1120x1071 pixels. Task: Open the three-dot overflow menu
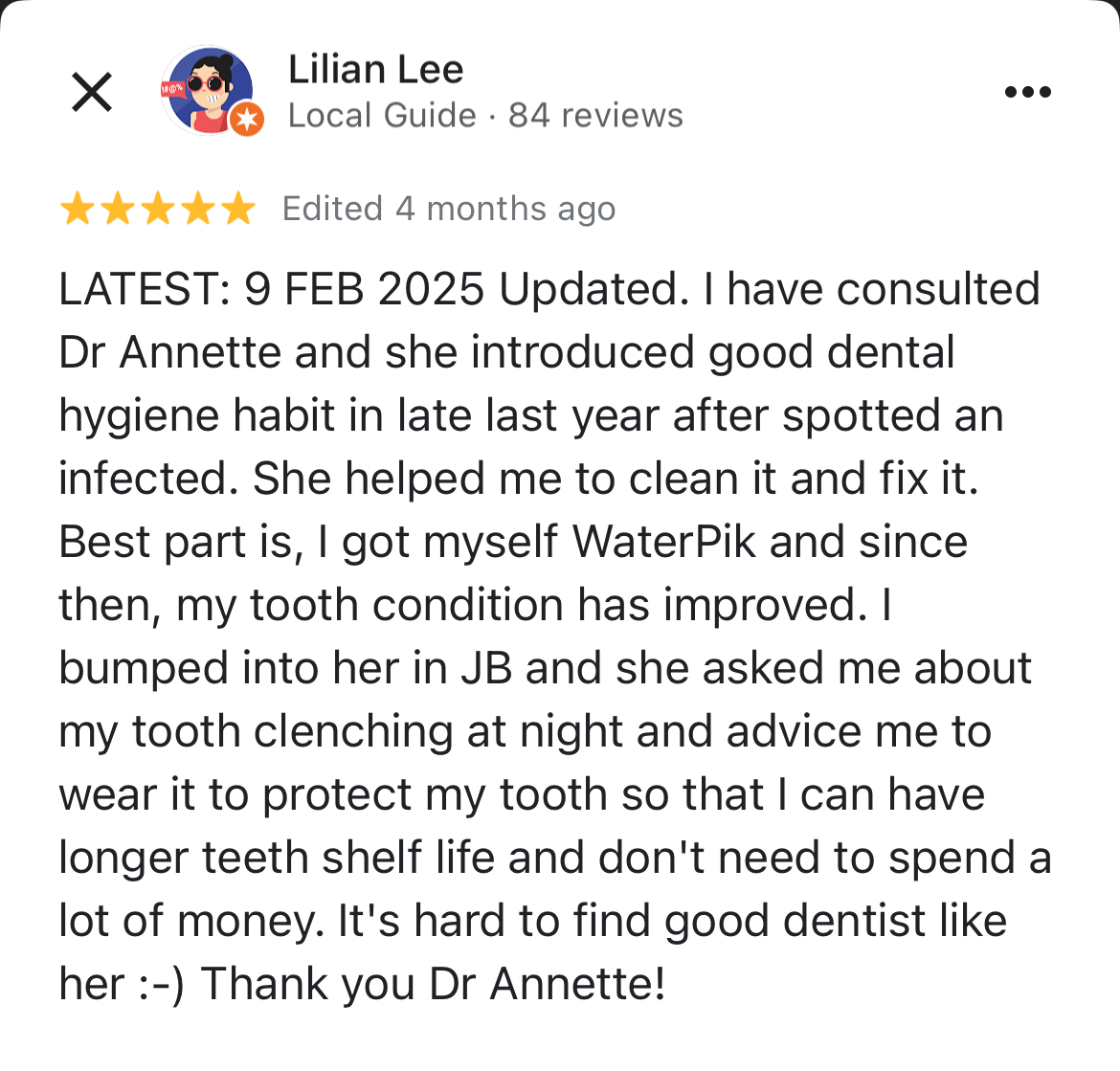point(1028,92)
